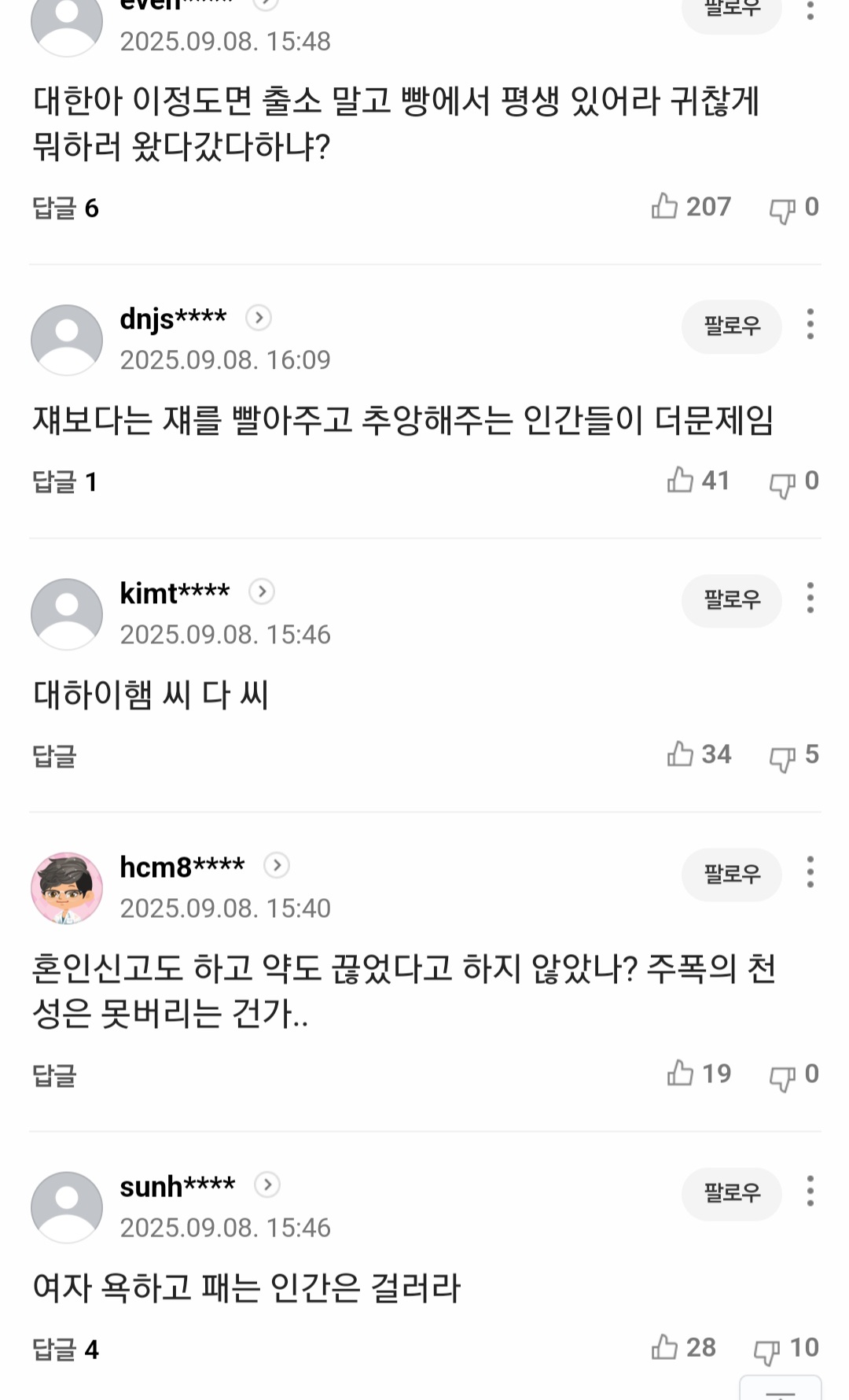The width and height of the screenshot is (849, 1400).
Task: Follow user sunh****
Action: pos(731,1193)
